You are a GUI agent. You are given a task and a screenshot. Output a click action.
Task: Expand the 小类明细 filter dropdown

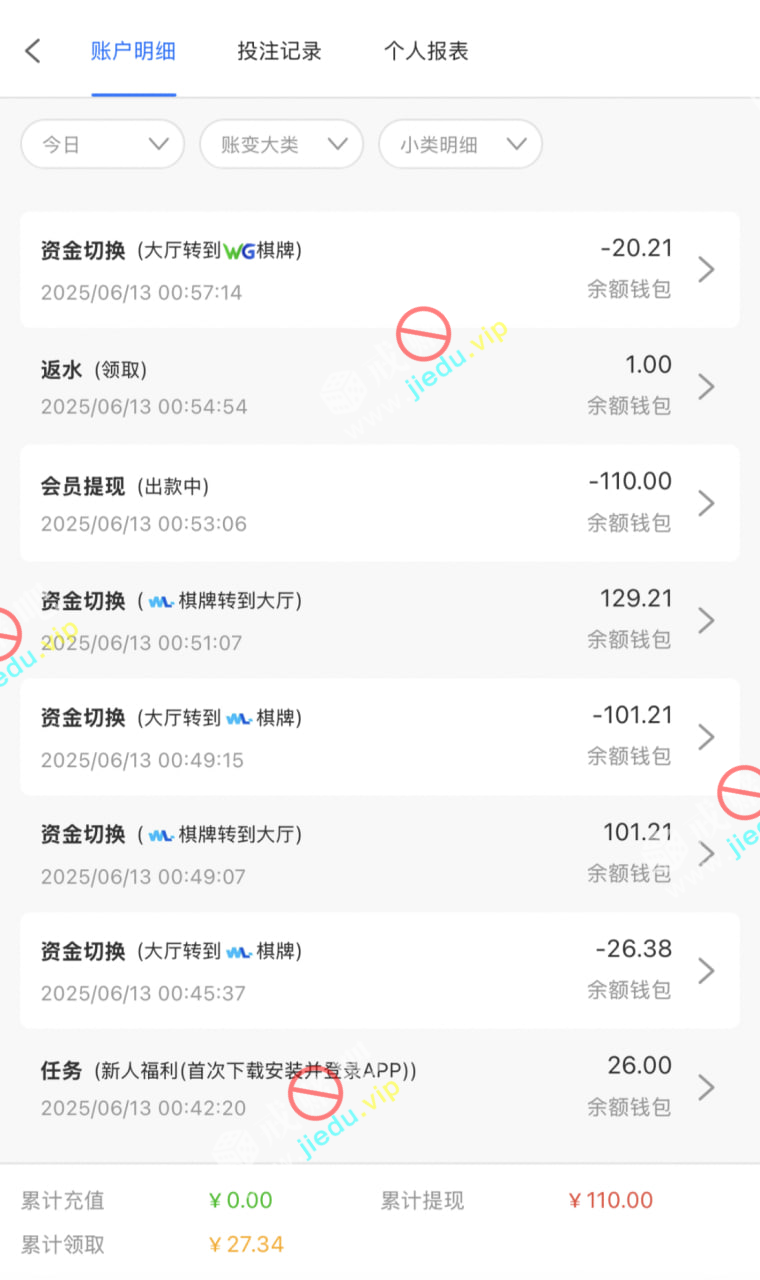(460, 144)
